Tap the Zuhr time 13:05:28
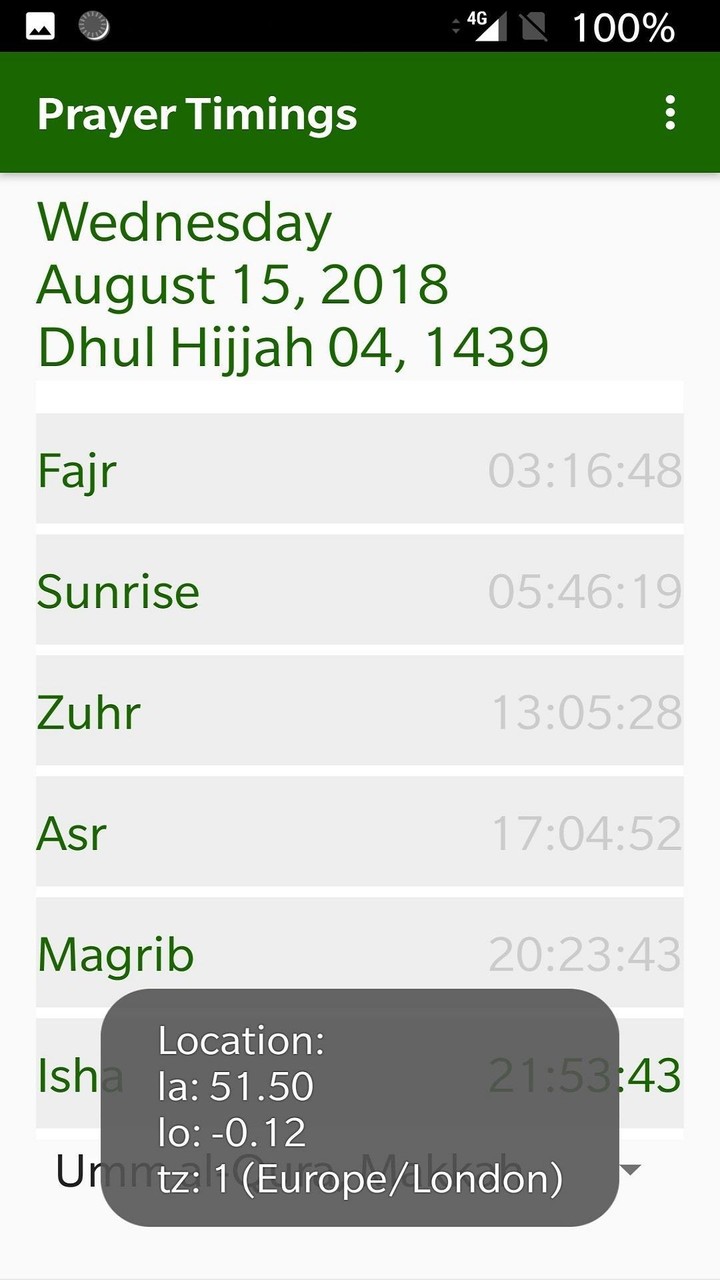 pyautogui.click(x=585, y=712)
